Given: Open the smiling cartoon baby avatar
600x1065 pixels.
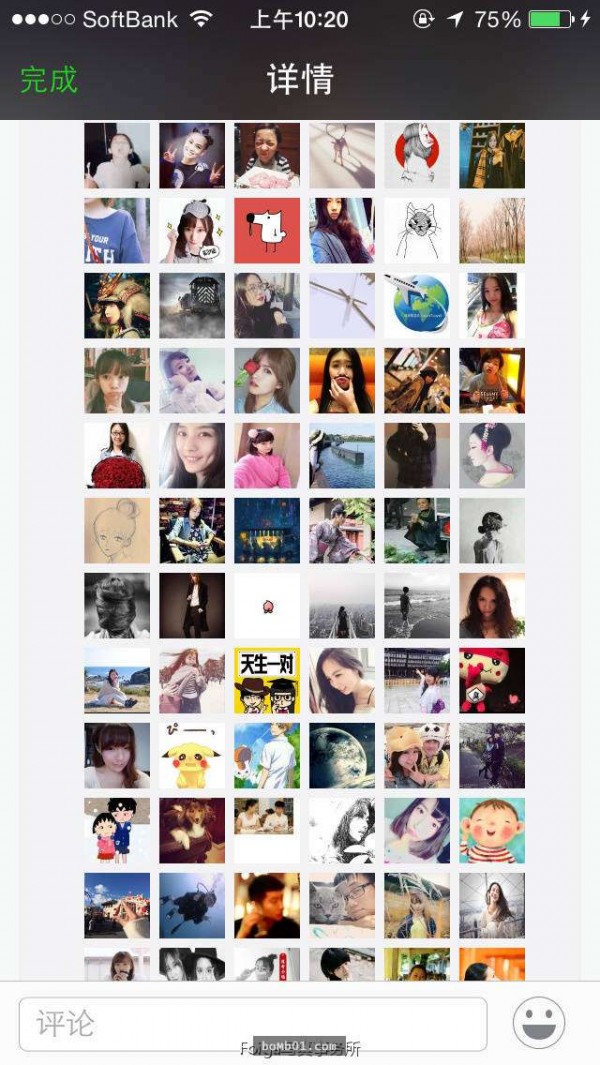Looking at the screenshot, I should pyautogui.click(x=492, y=831).
